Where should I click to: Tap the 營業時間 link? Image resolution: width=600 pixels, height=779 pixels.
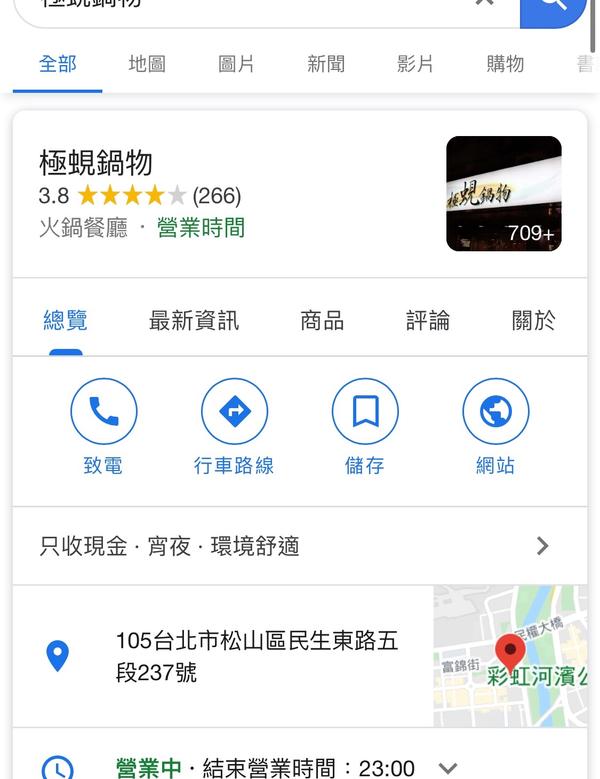pyautogui.click(x=200, y=228)
